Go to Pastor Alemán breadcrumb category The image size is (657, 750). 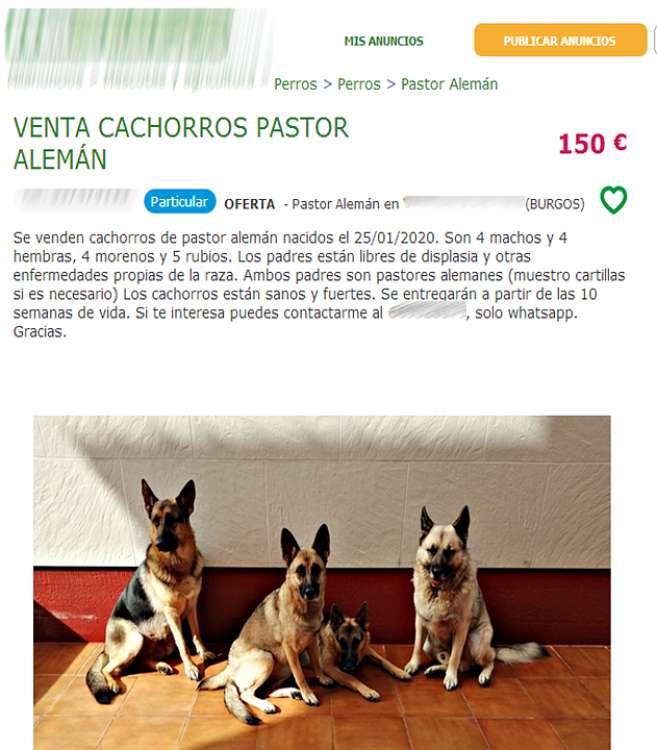[x=449, y=84]
